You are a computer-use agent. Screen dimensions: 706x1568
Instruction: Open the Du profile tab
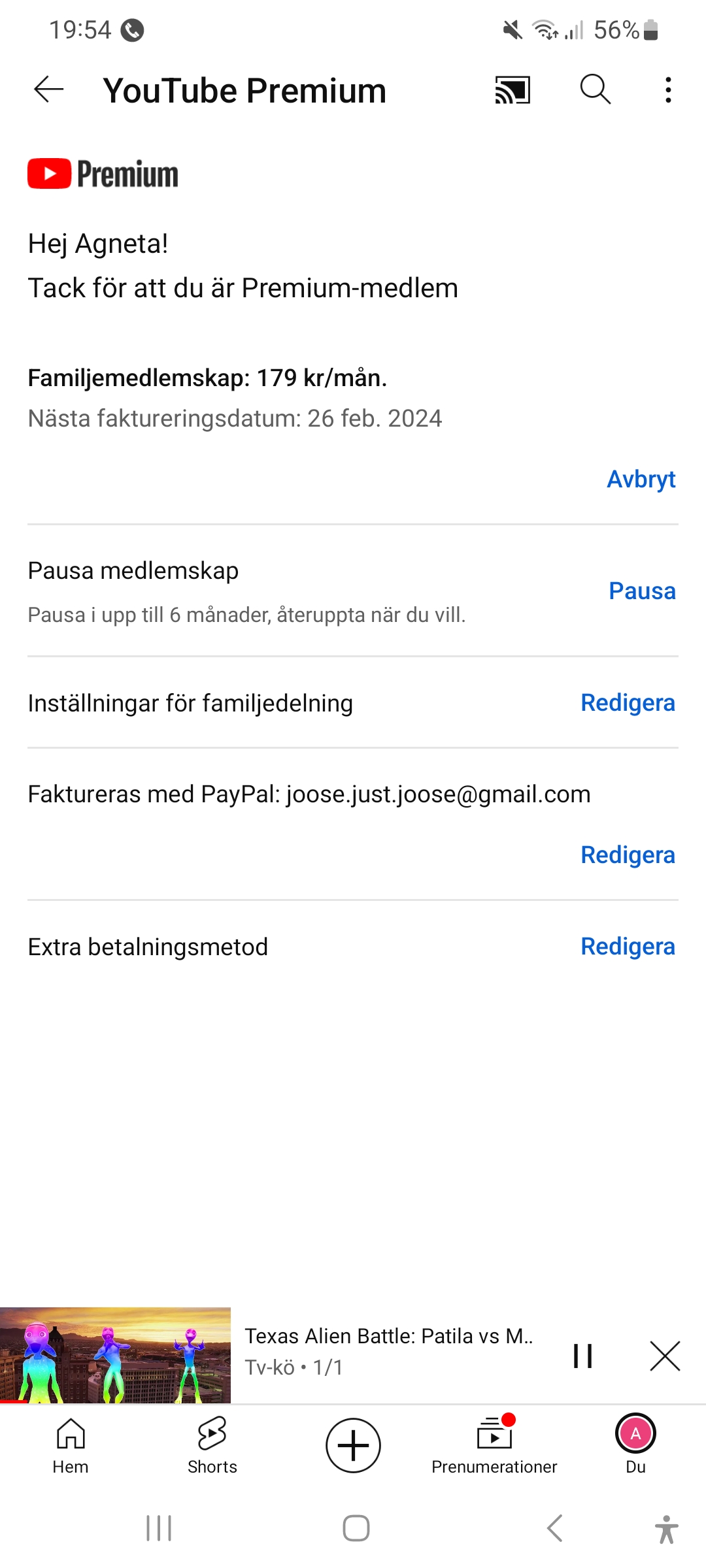(x=635, y=1445)
